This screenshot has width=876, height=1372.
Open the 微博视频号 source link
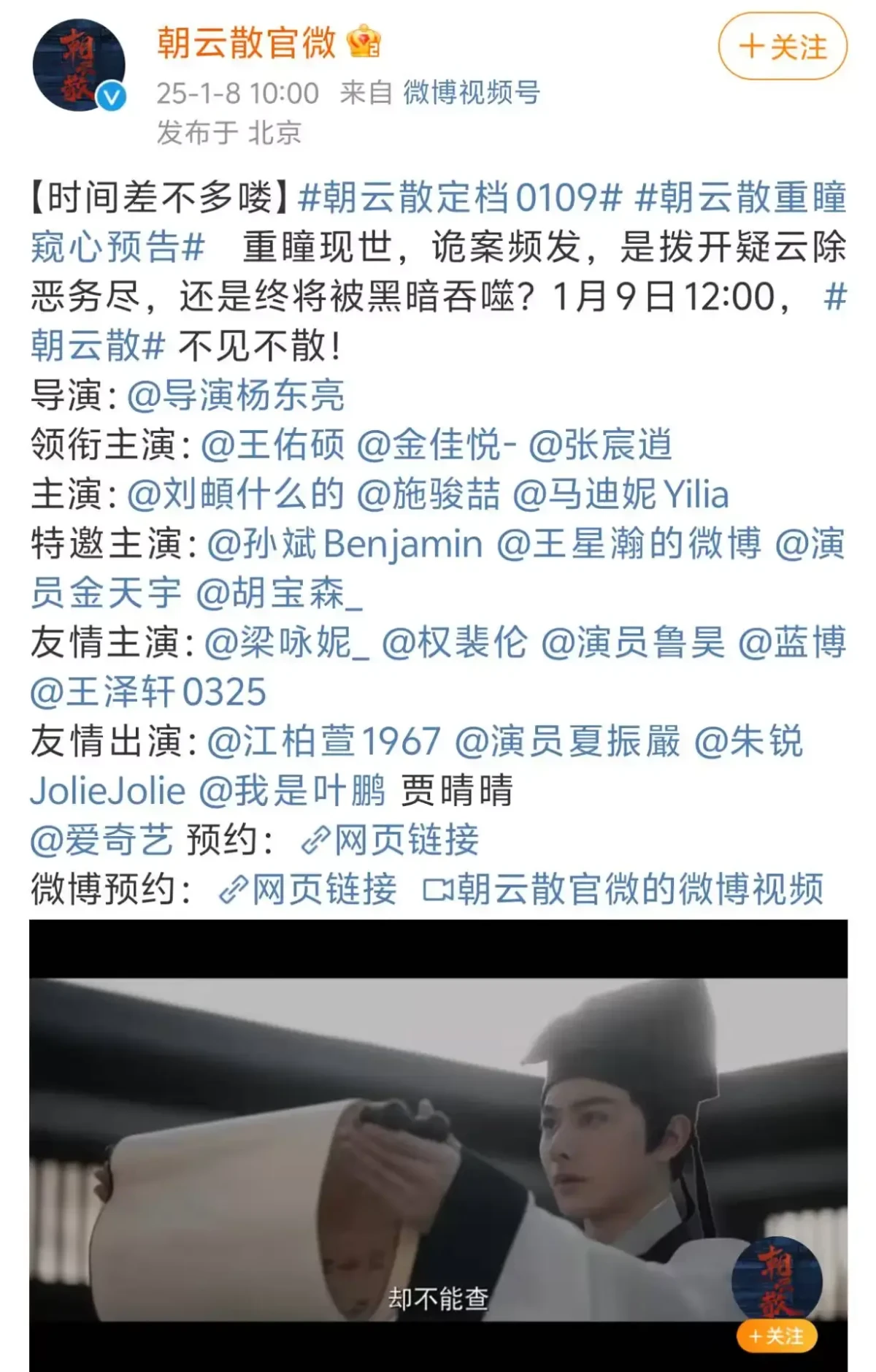[472, 93]
